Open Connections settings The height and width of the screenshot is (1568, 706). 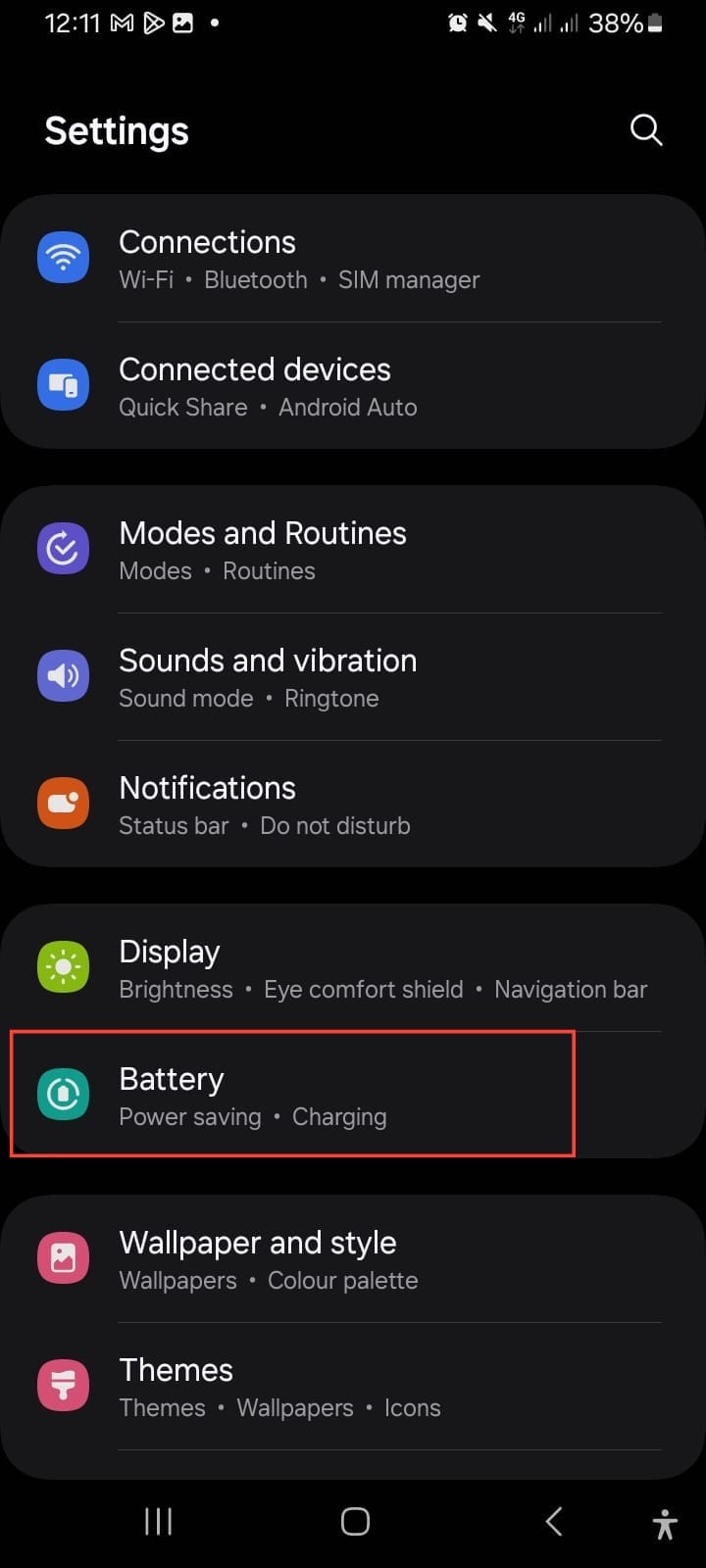tap(353, 259)
